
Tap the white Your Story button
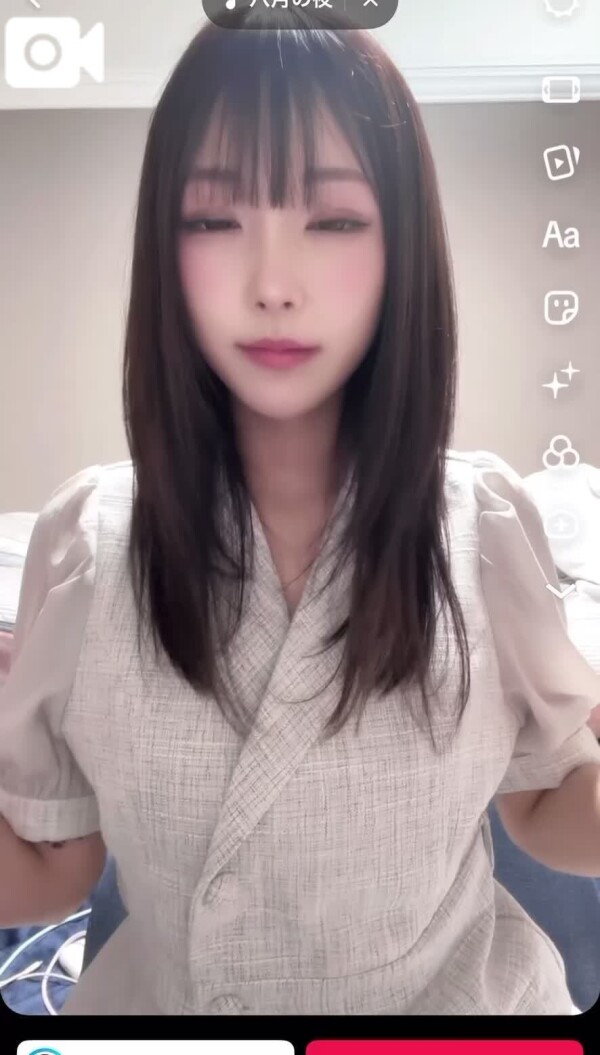[155, 1047]
